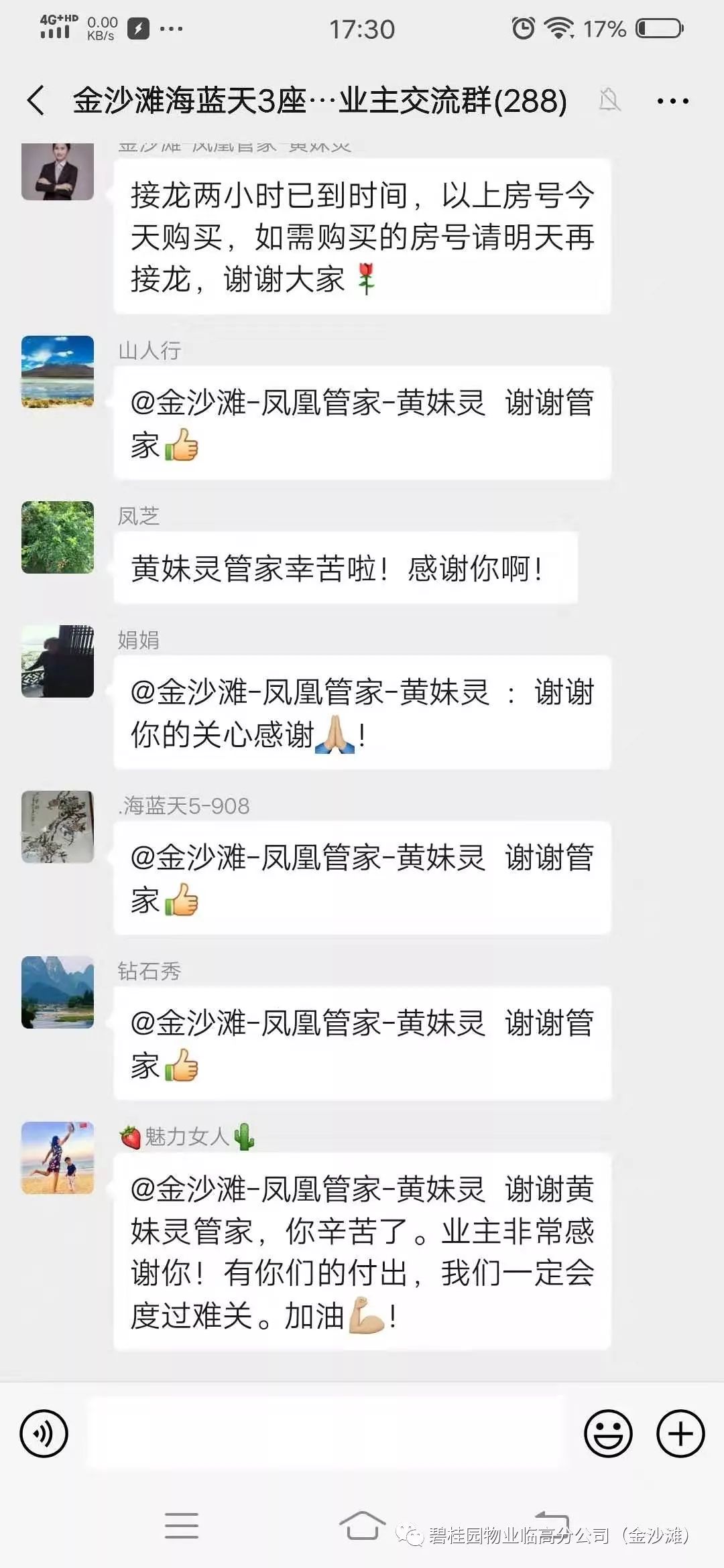Tap 娟娟's profile picture
Viewport: 724px width, 1568px height.
pos(58,661)
